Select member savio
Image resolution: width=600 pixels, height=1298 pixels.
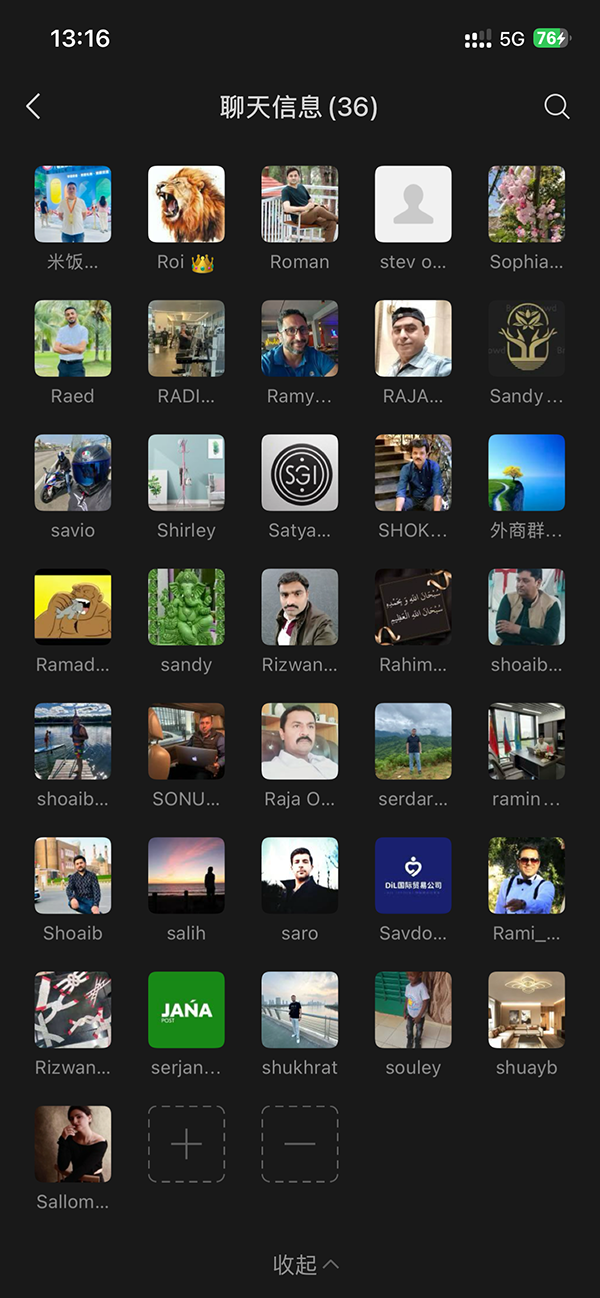click(x=73, y=473)
